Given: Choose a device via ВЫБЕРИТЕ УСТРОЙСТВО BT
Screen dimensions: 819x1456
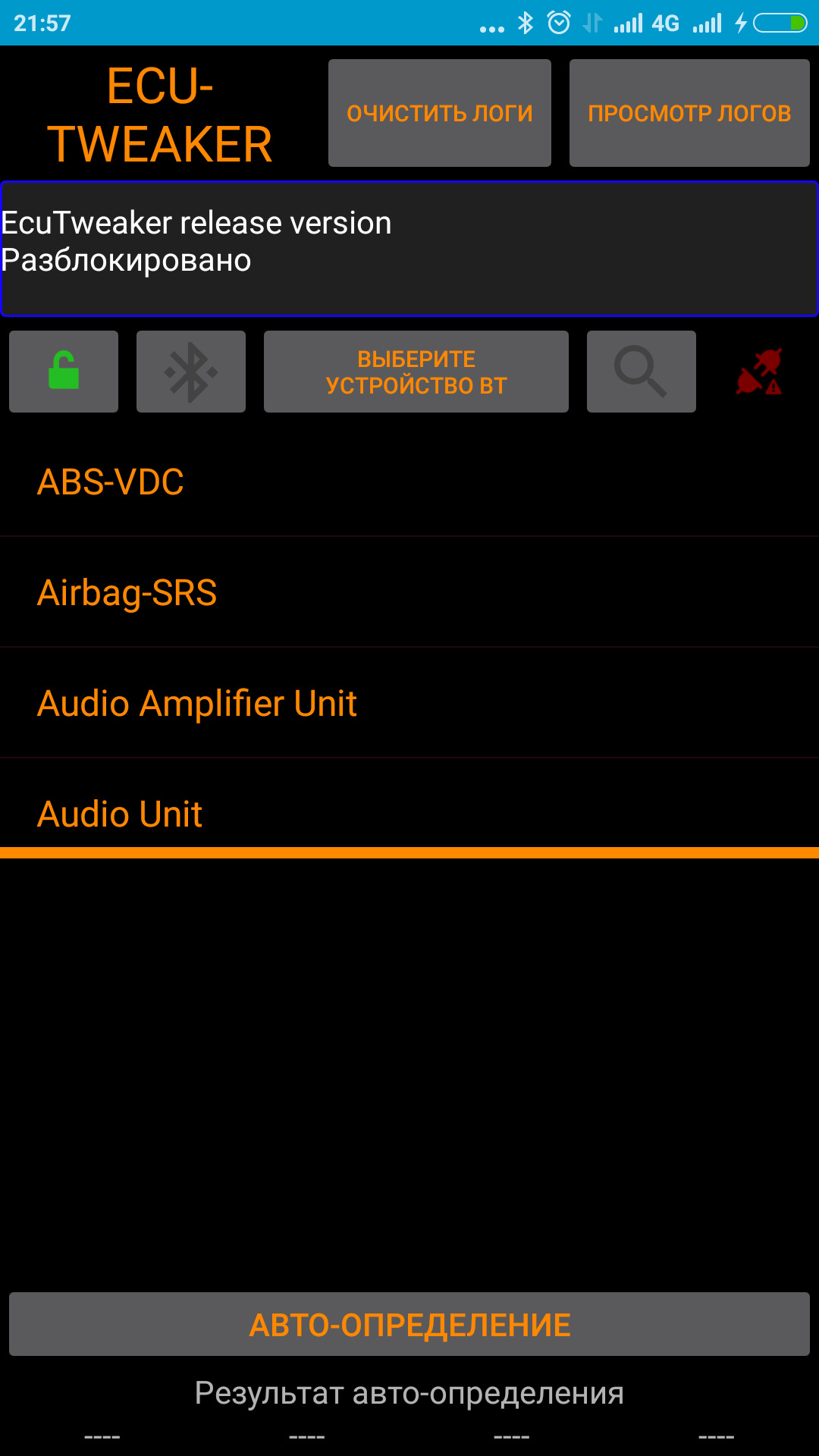Looking at the screenshot, I should click(416, 372).
